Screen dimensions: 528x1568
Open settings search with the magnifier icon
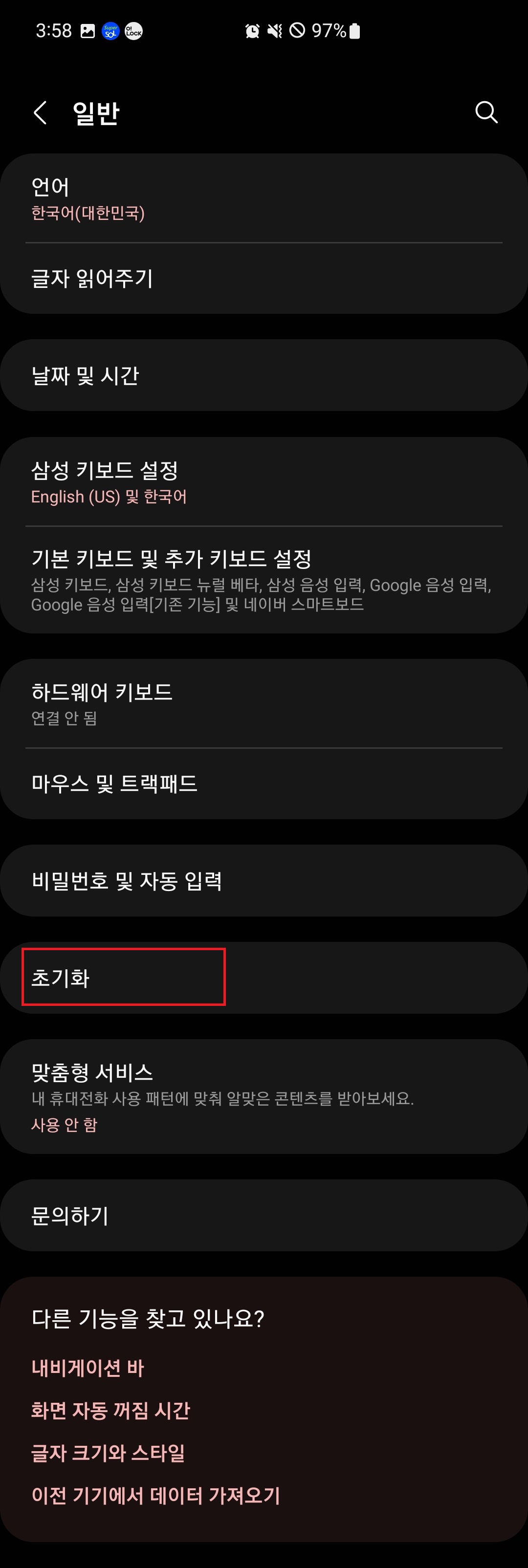click(x=485, y=111)
